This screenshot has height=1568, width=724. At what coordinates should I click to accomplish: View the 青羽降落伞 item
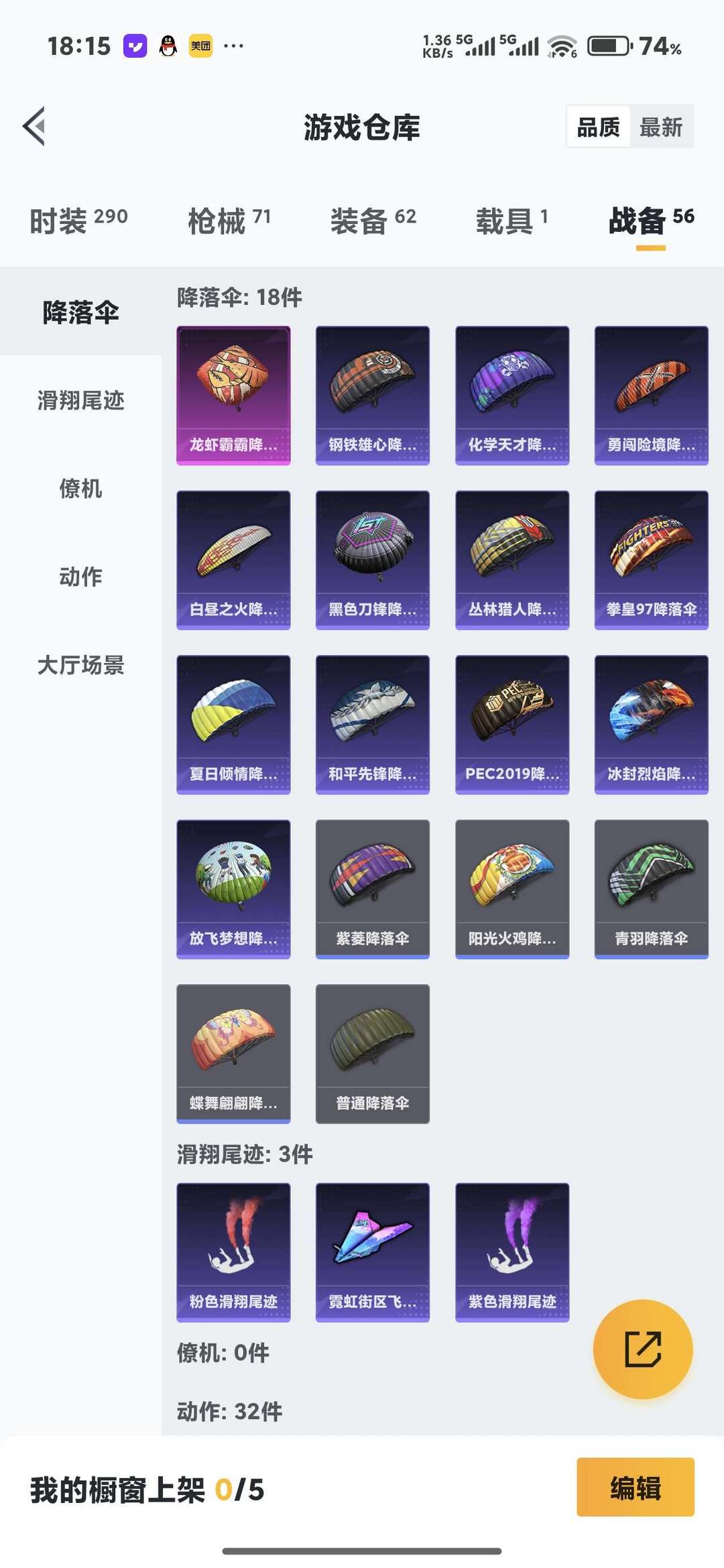(652, 889)
